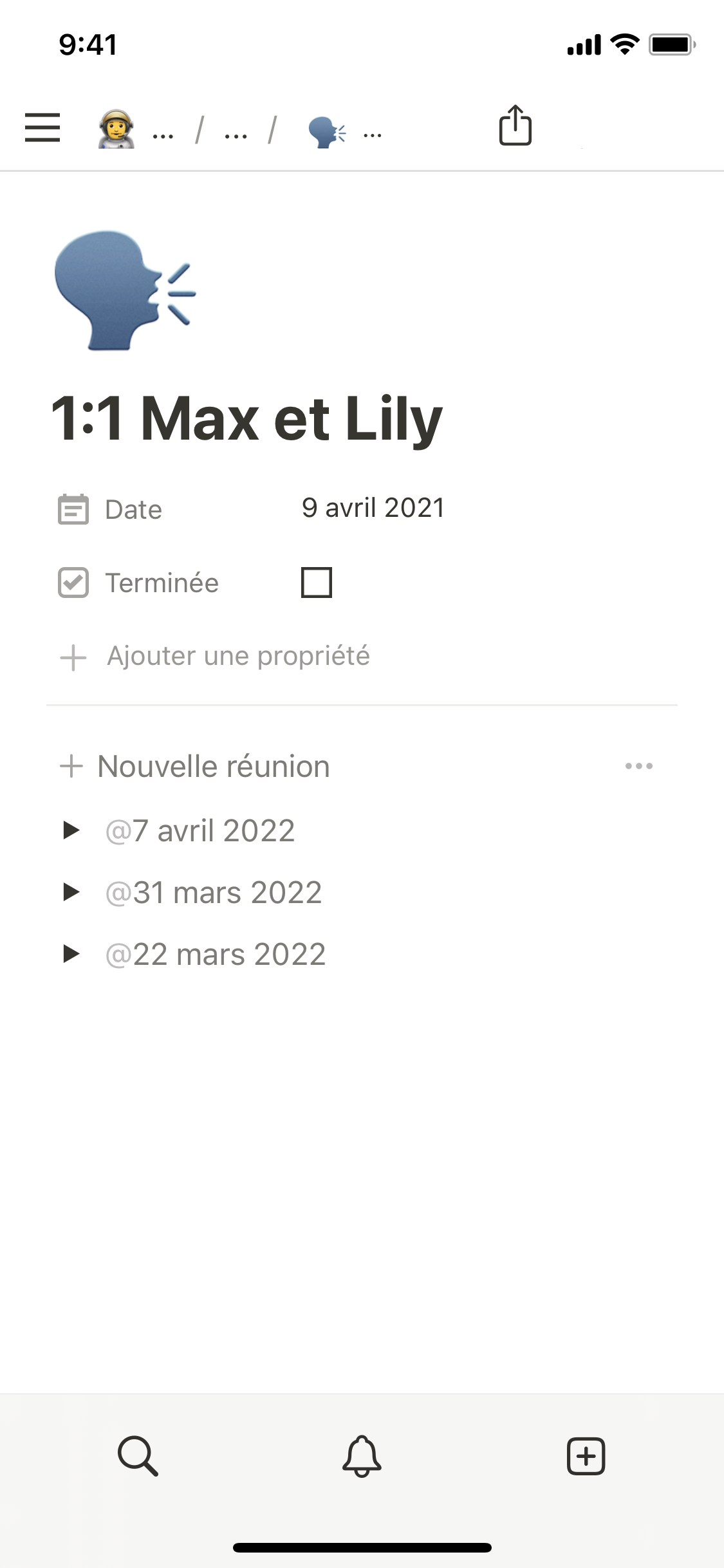Expand the @7 avril 2022 toggle

coord(71,830)
